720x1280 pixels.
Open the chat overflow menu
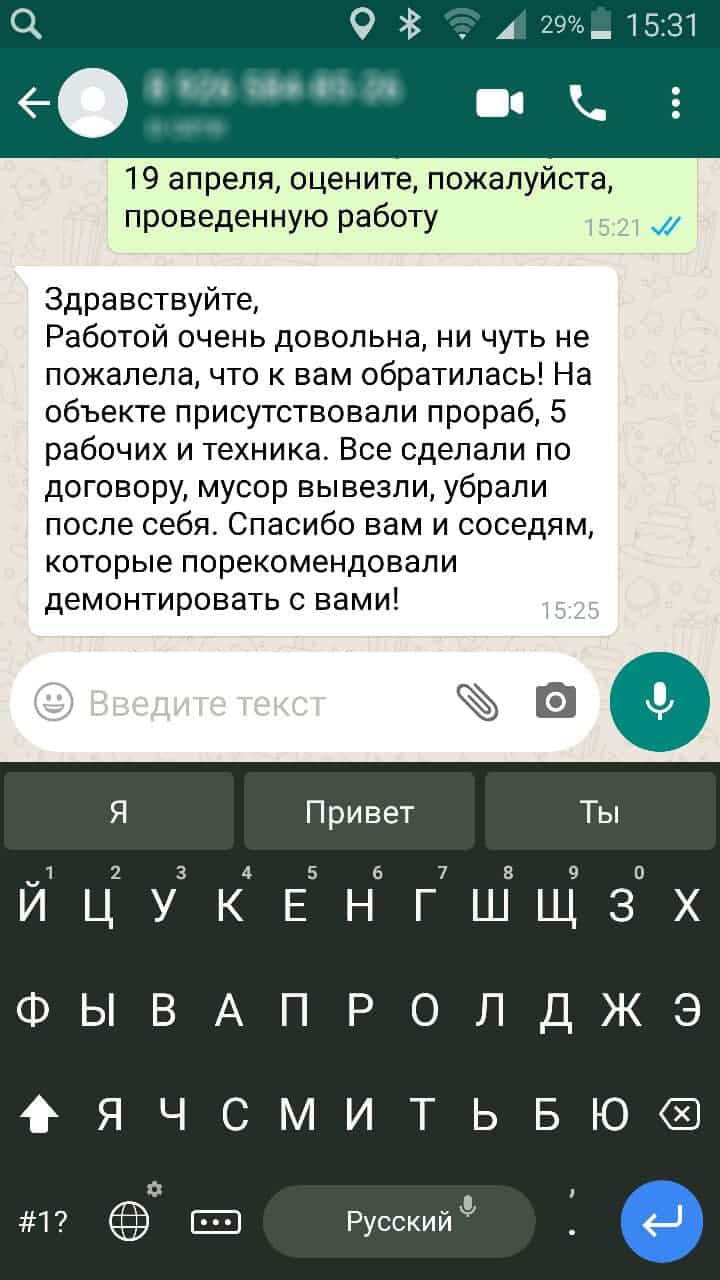[677, 103]
